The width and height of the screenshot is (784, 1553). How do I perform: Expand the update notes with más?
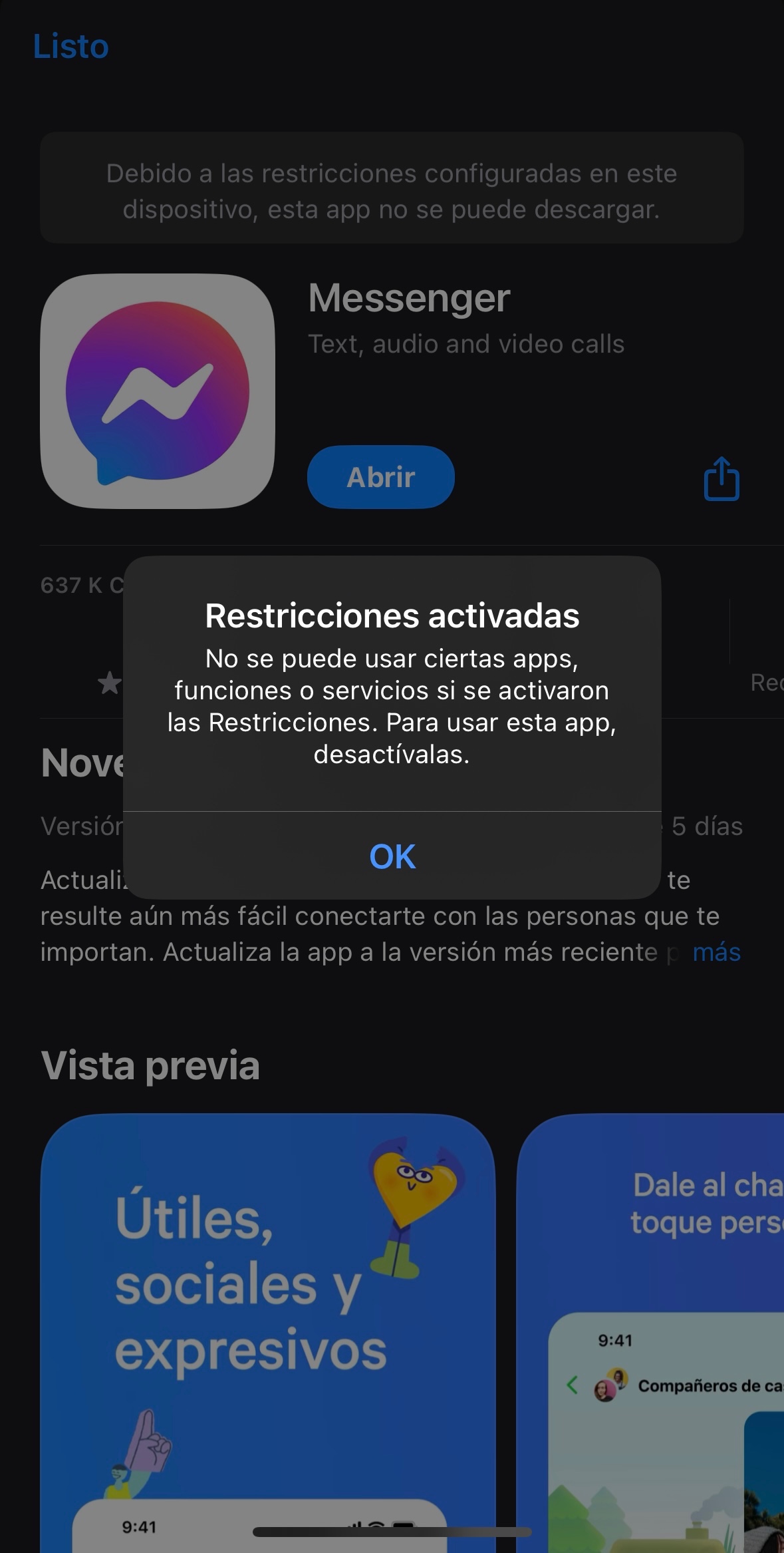(716, 952)
